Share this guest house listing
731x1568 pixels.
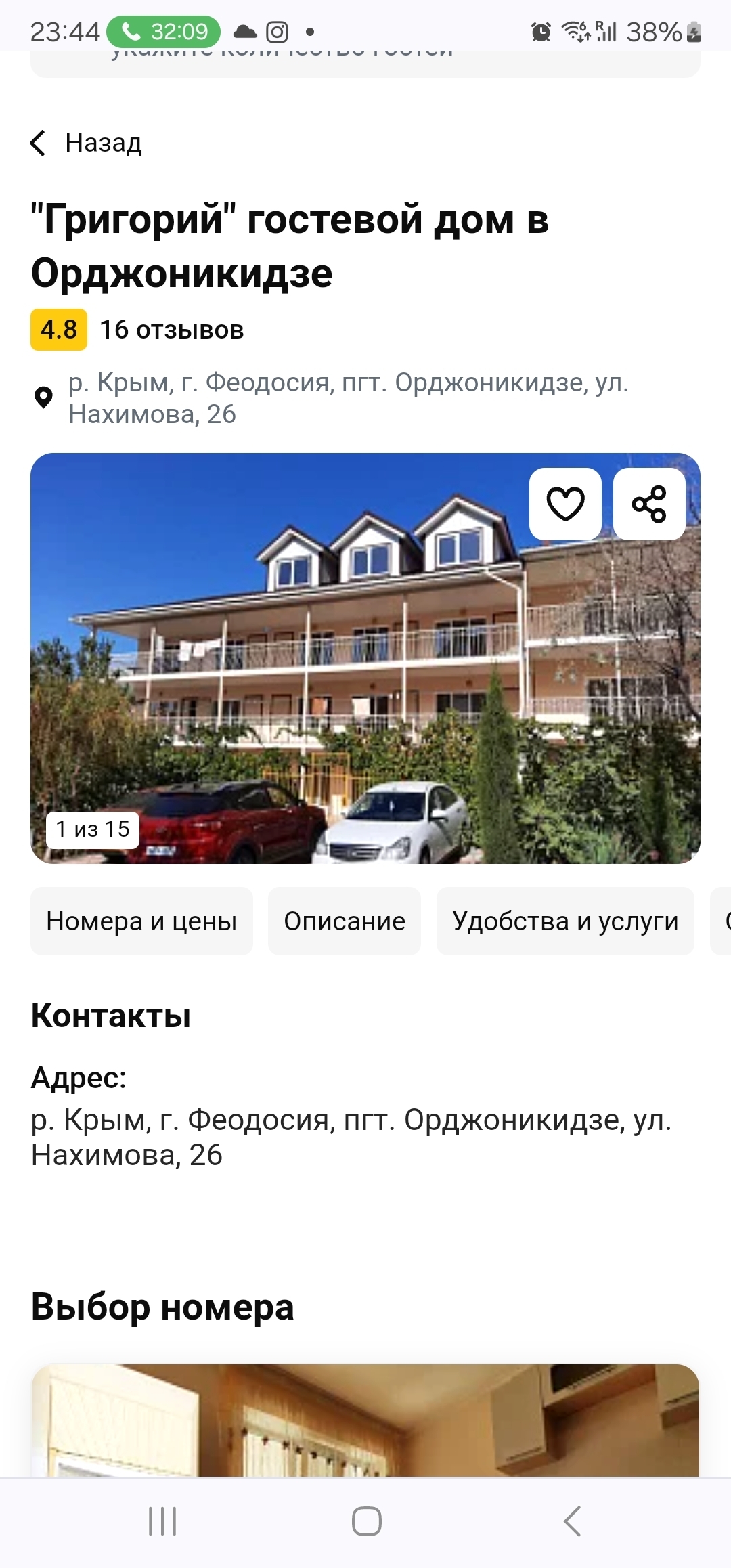(x=649, y=504)
